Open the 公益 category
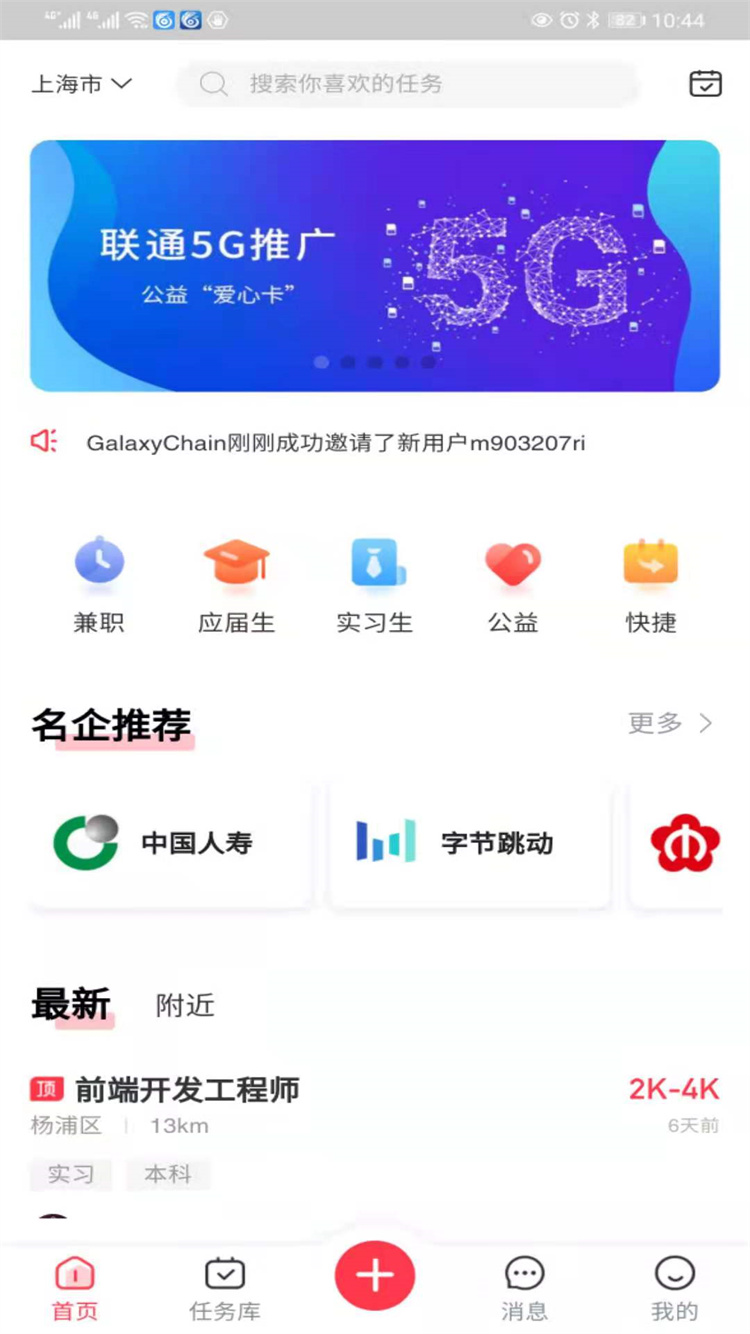 (513, 586)
